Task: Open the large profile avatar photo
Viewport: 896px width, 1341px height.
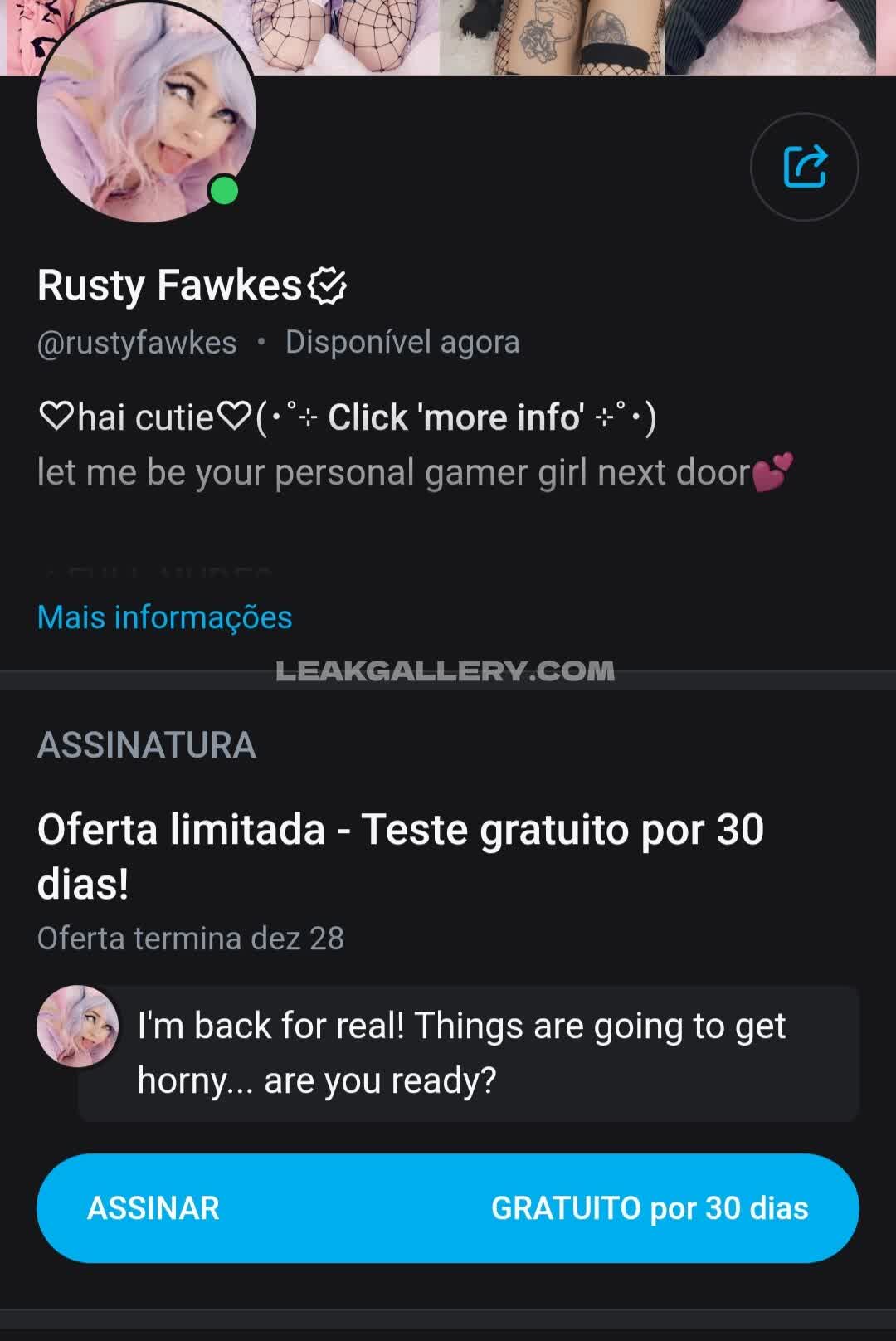Action: pyautogui.click(x=146, y=114)
